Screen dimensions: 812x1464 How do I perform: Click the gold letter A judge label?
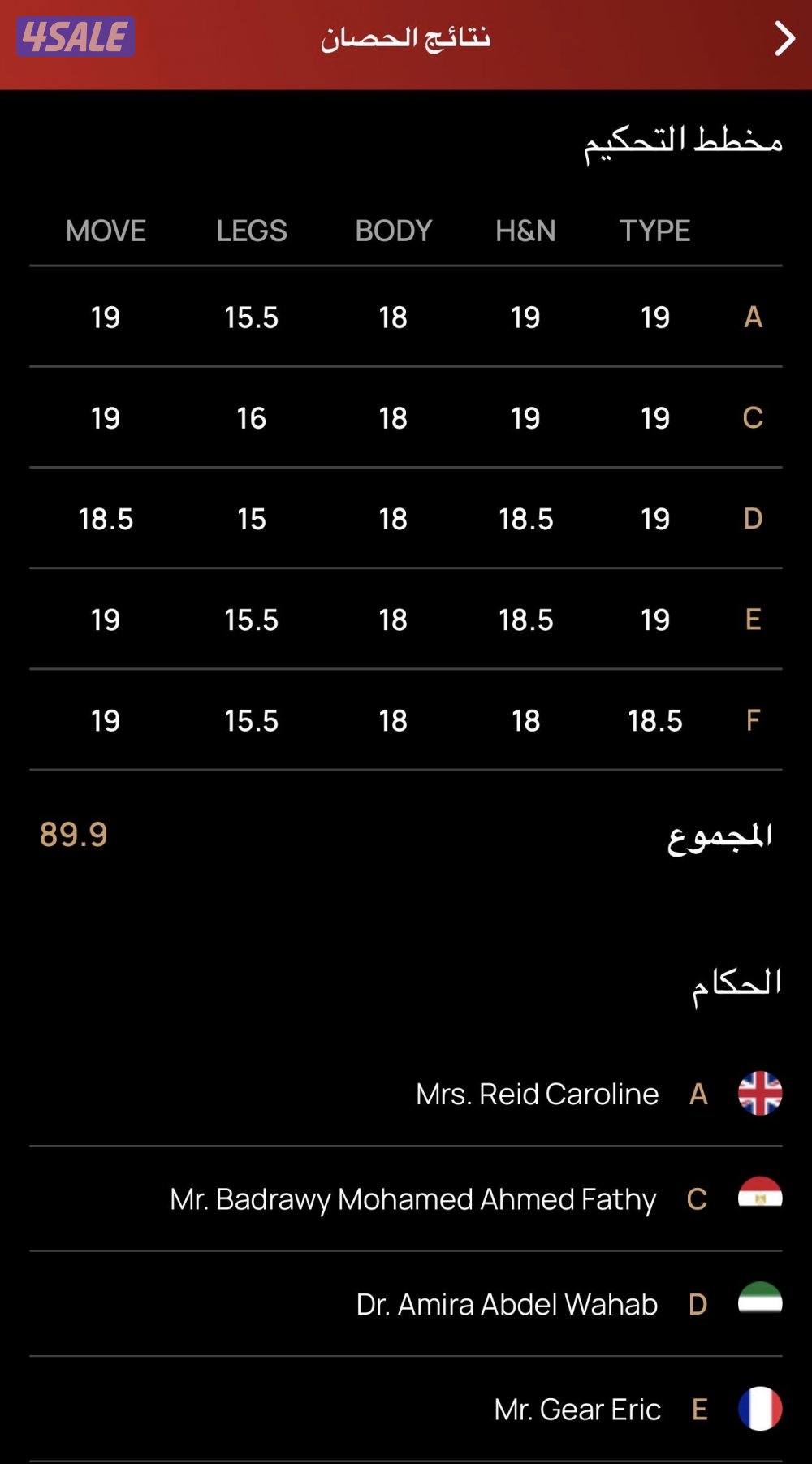coord(697,1093)
